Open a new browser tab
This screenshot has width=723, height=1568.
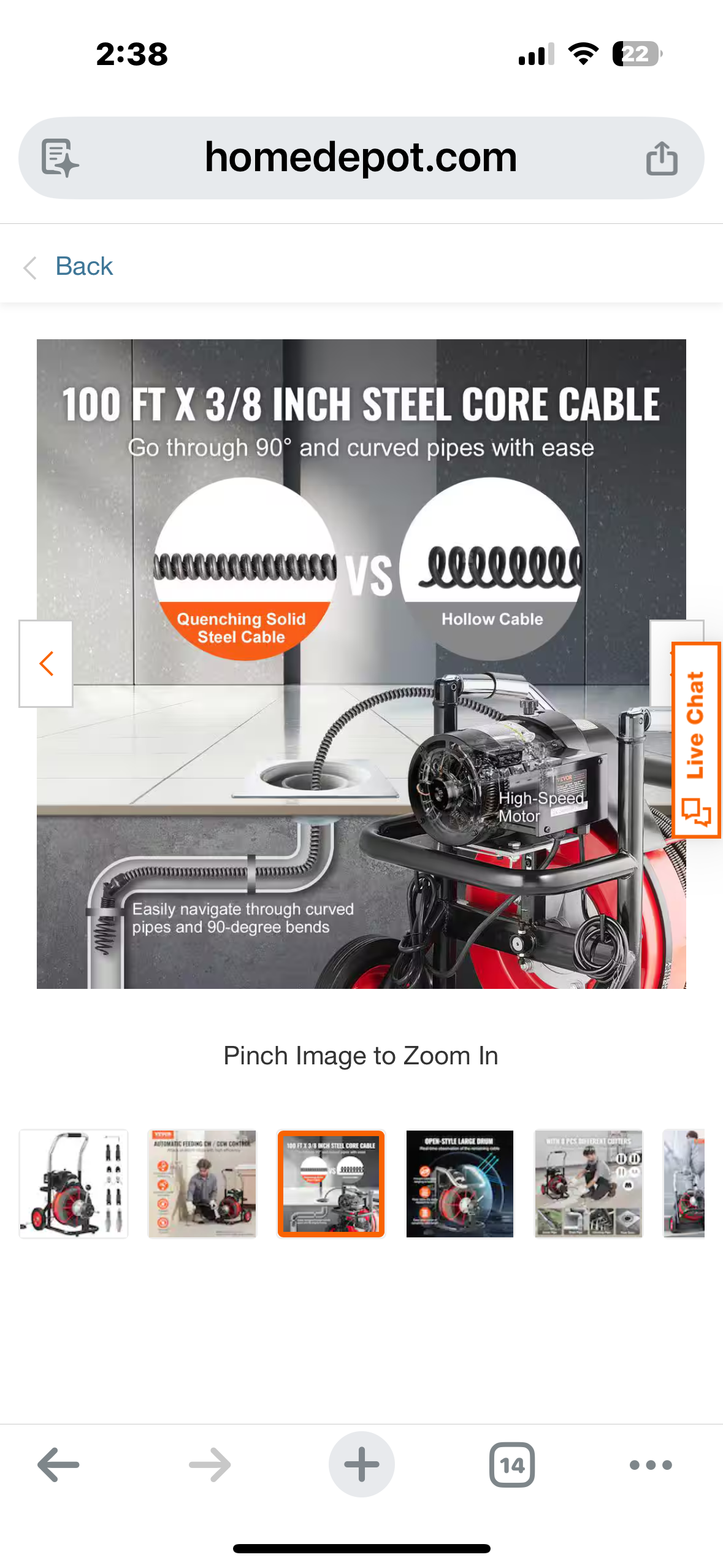tap(361, 1465)
